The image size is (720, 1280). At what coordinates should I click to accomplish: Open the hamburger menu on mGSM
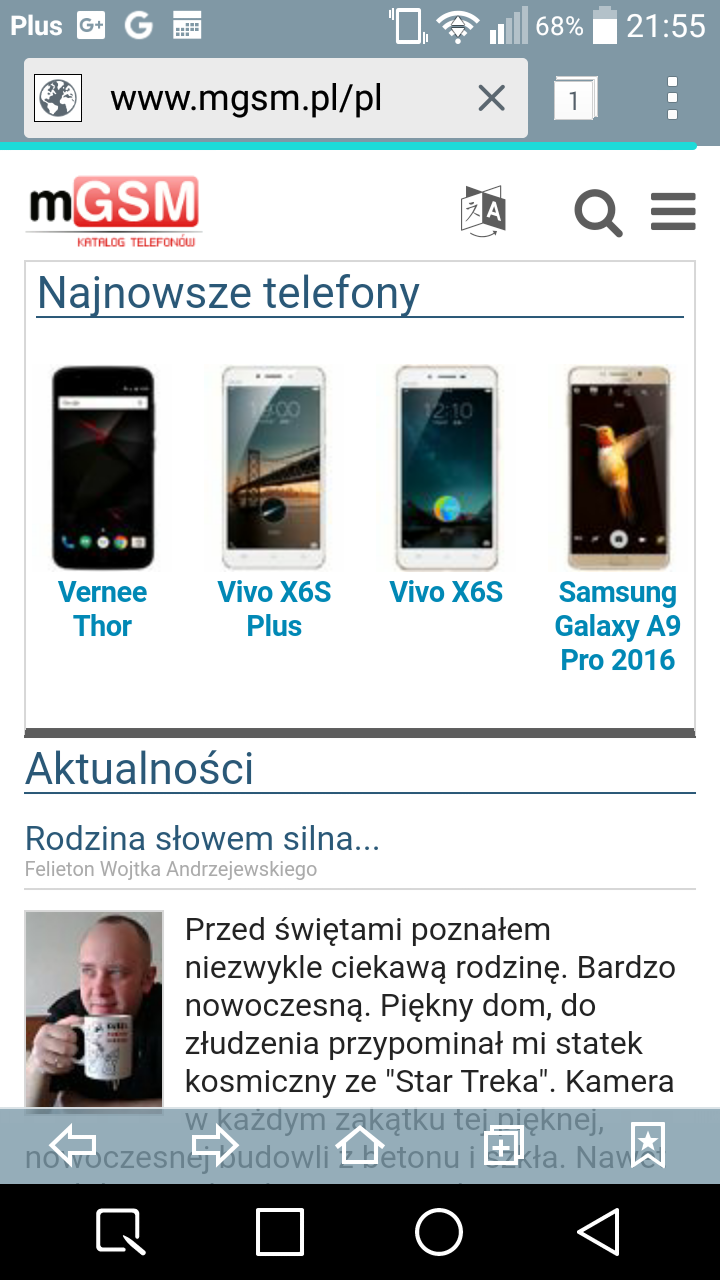(673, 212)
